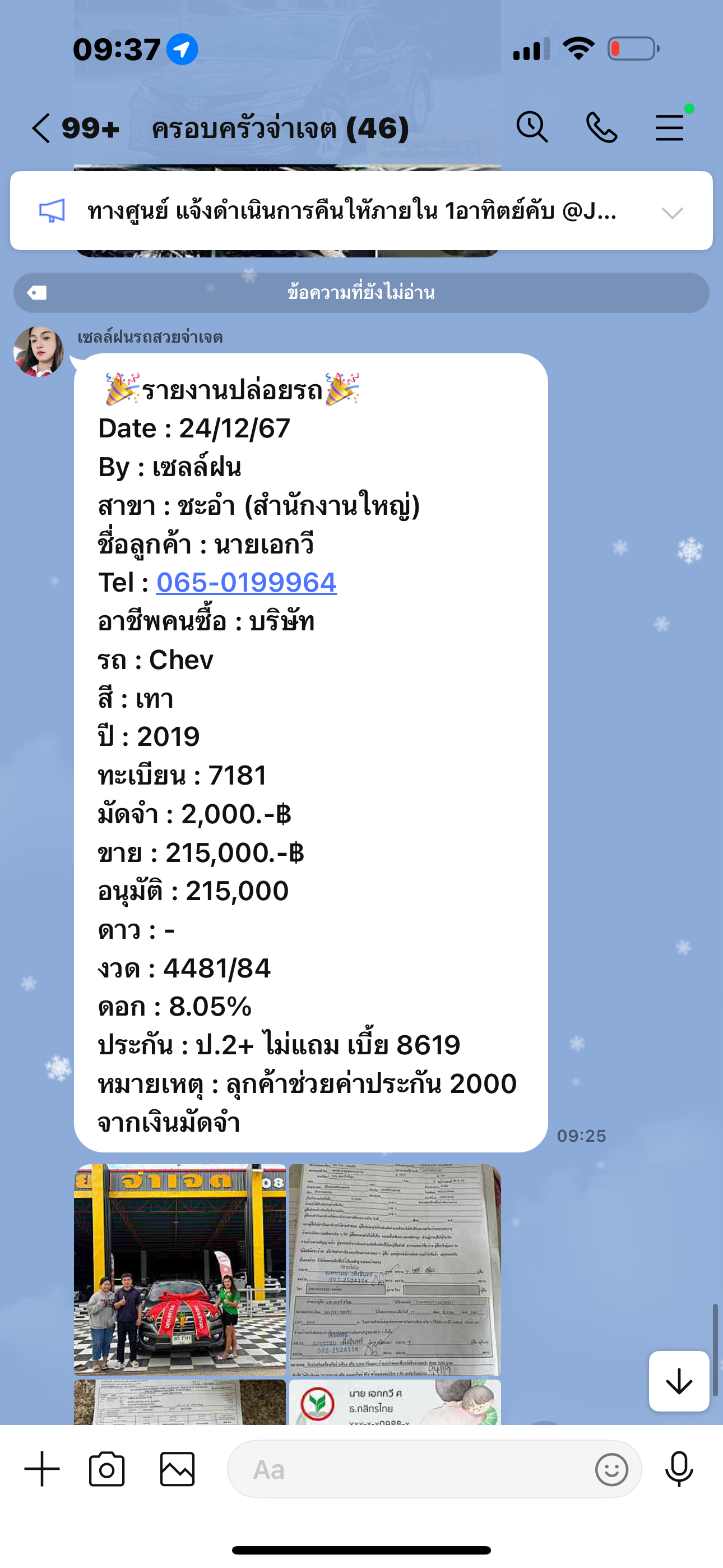Viewport: 723px width, 1568px height.
Task: Open the car delivery photo with red bow
Action: coord(180,1269)
